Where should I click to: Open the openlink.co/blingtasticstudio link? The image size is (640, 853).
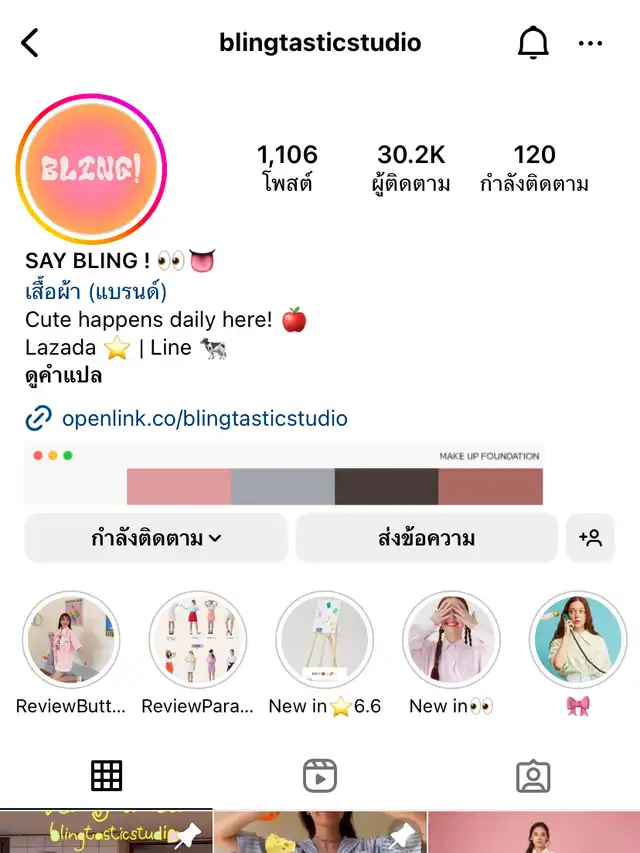pyautogui.click(x=204, y=418)
